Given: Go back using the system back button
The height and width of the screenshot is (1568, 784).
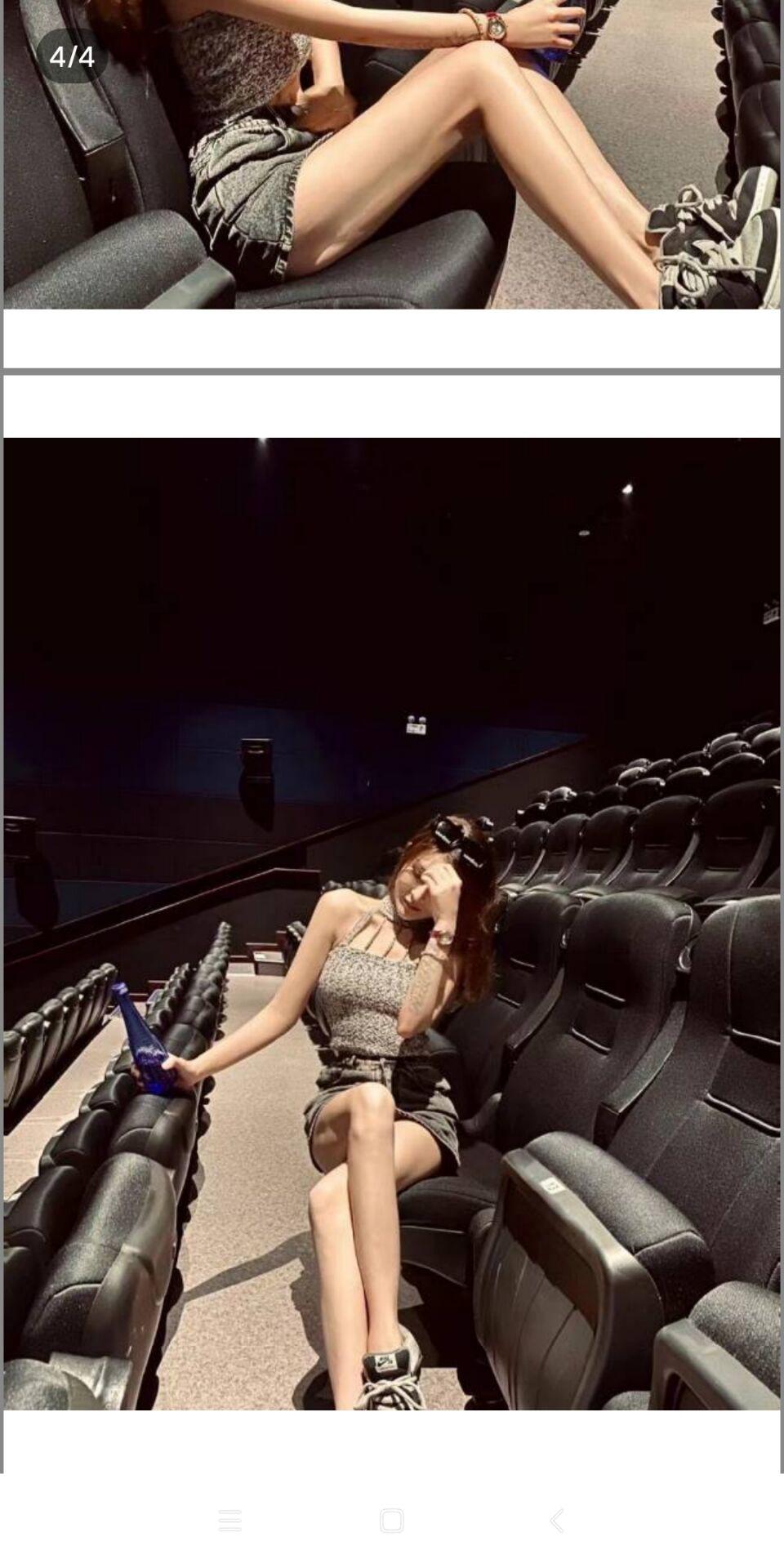Looking at the screenshot, I should click(557, 1521).
